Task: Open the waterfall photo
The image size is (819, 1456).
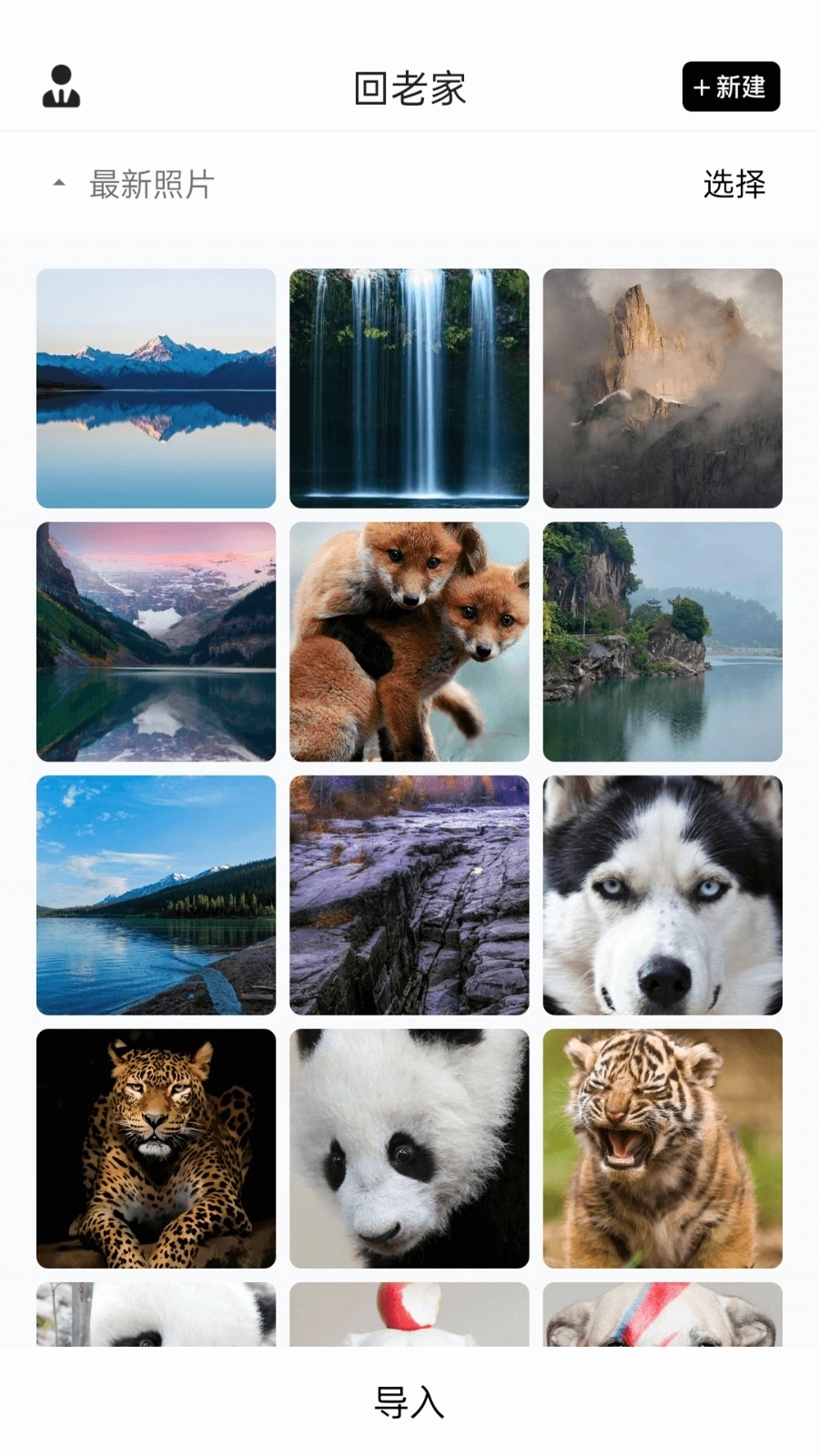Action: [x=409, y=389]
